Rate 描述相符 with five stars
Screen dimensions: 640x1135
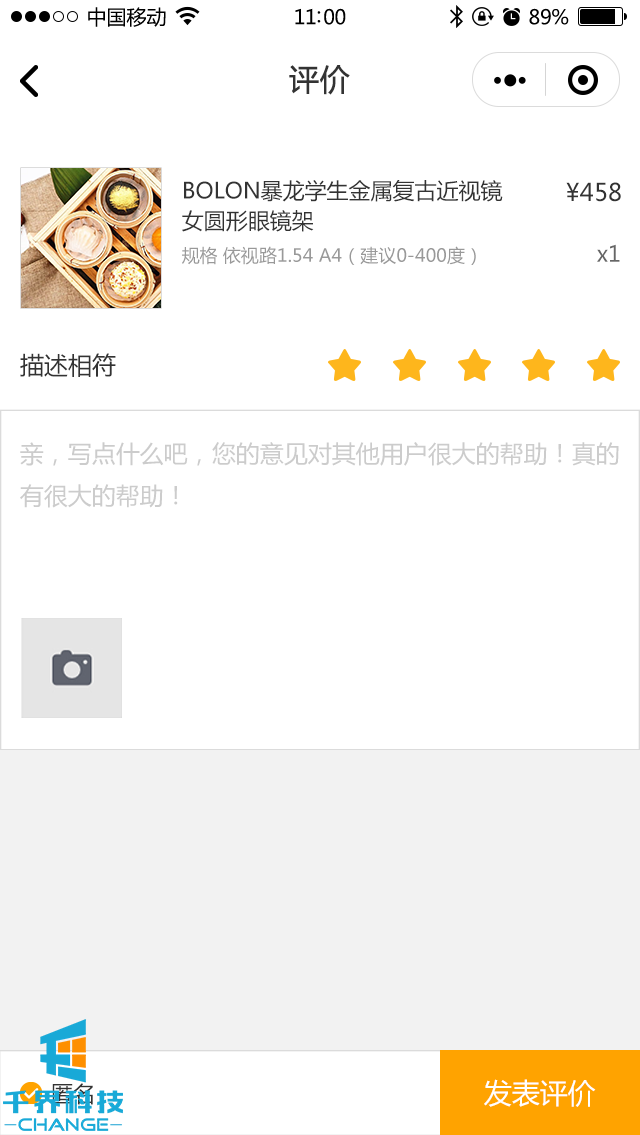(603, 366)
